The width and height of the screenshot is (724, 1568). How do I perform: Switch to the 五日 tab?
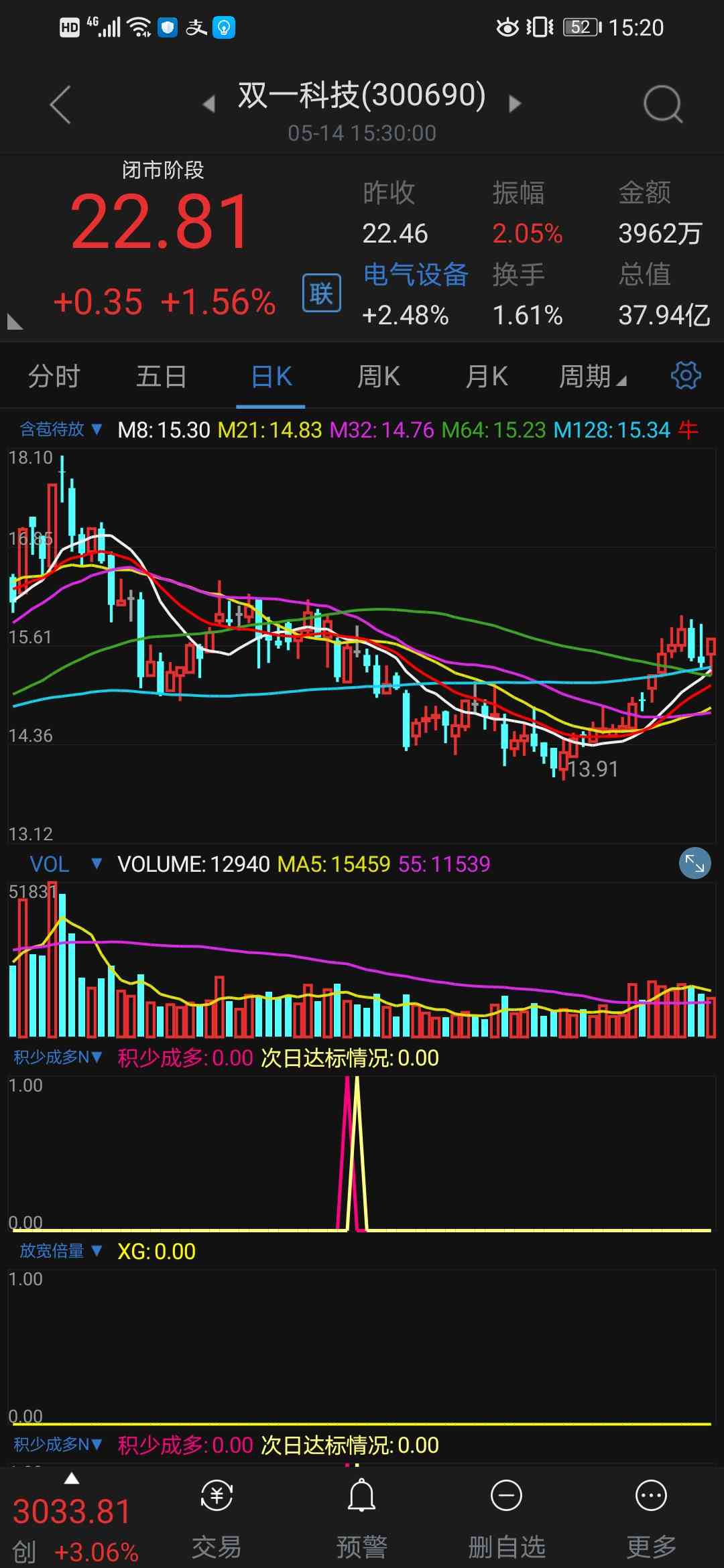(x=161, y=377)
